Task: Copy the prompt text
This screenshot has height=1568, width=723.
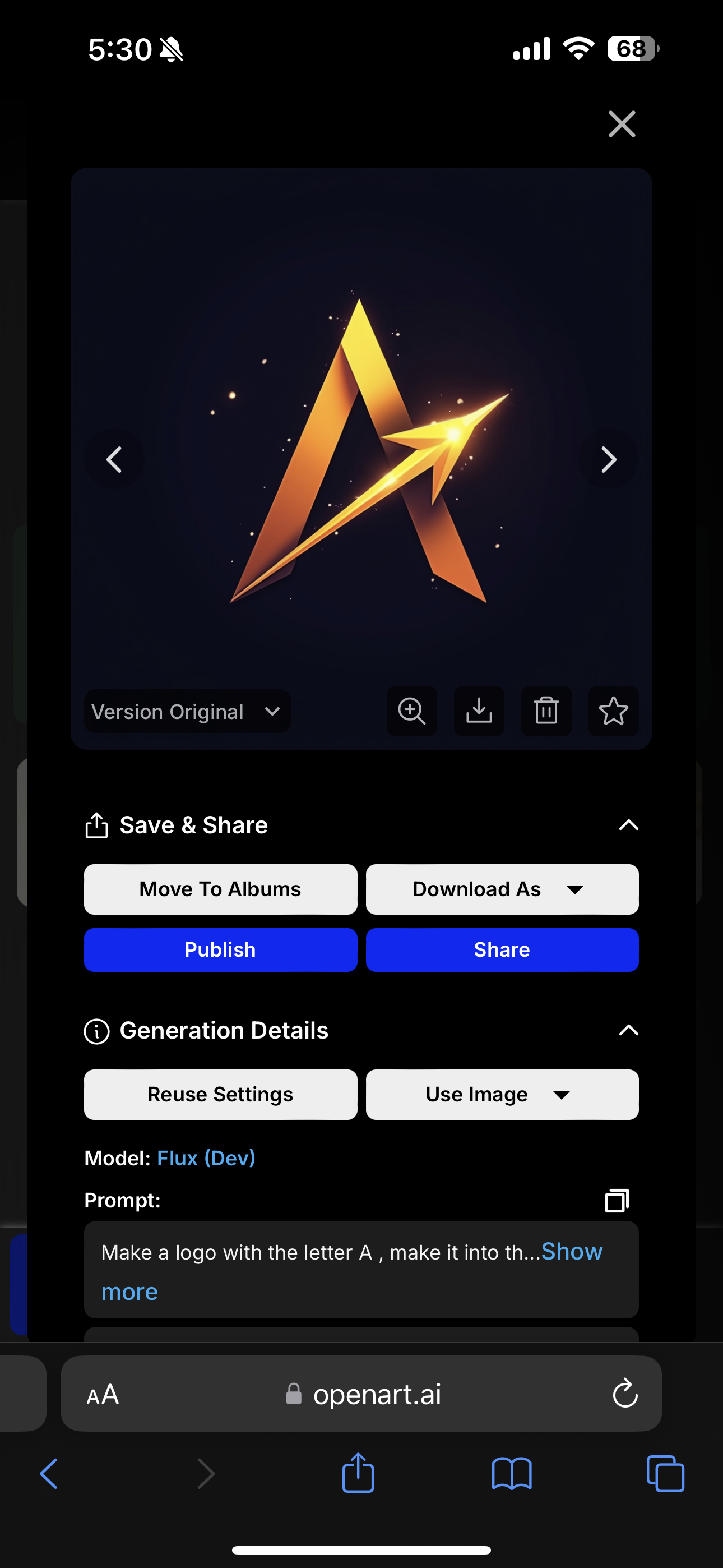Action: (617, 1200)
